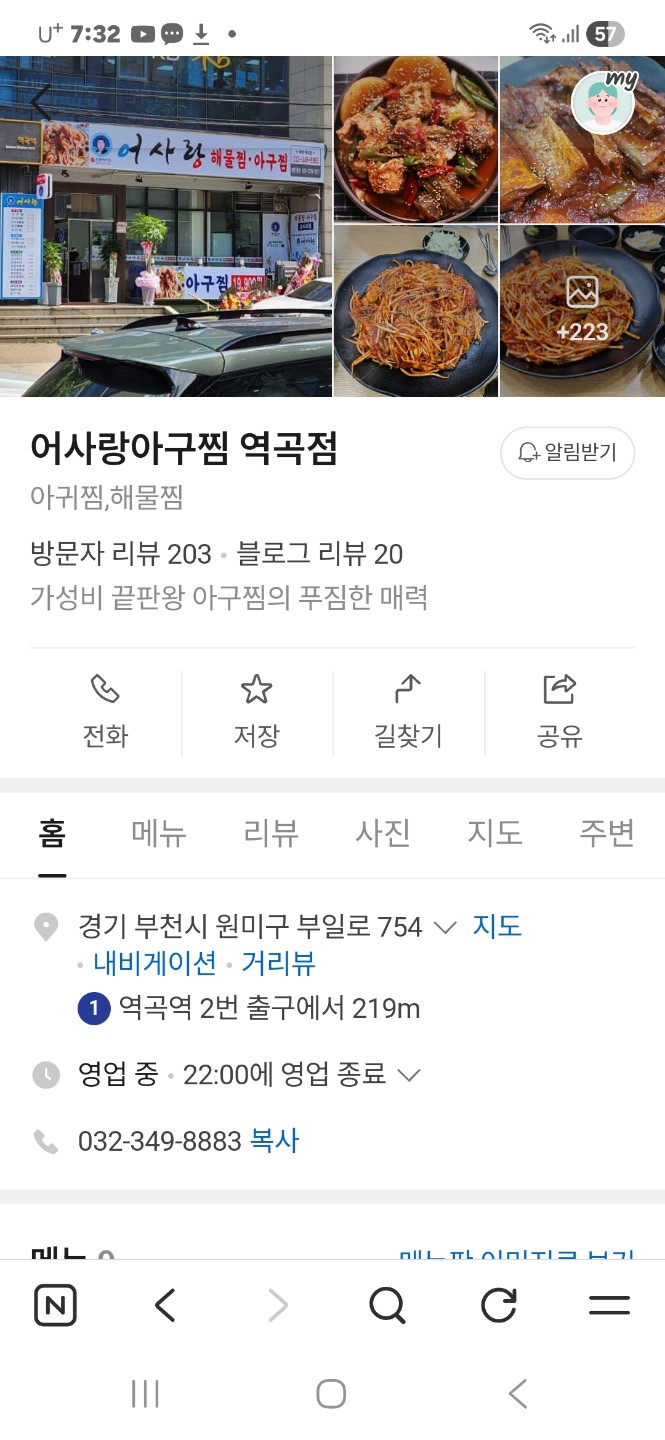Open the my profile avatar
Screen dimensions: 665x1440
pyautogui.click(x=603, y=103)
